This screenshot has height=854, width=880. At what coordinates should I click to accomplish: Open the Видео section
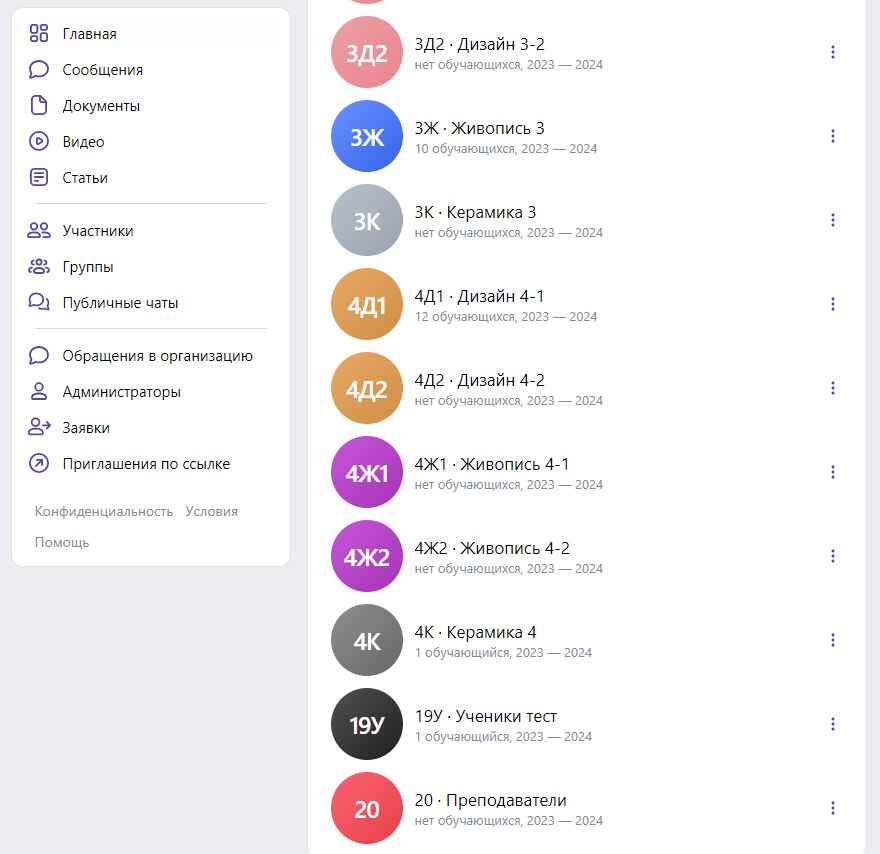pyautogui.click(x=83, y=142)
